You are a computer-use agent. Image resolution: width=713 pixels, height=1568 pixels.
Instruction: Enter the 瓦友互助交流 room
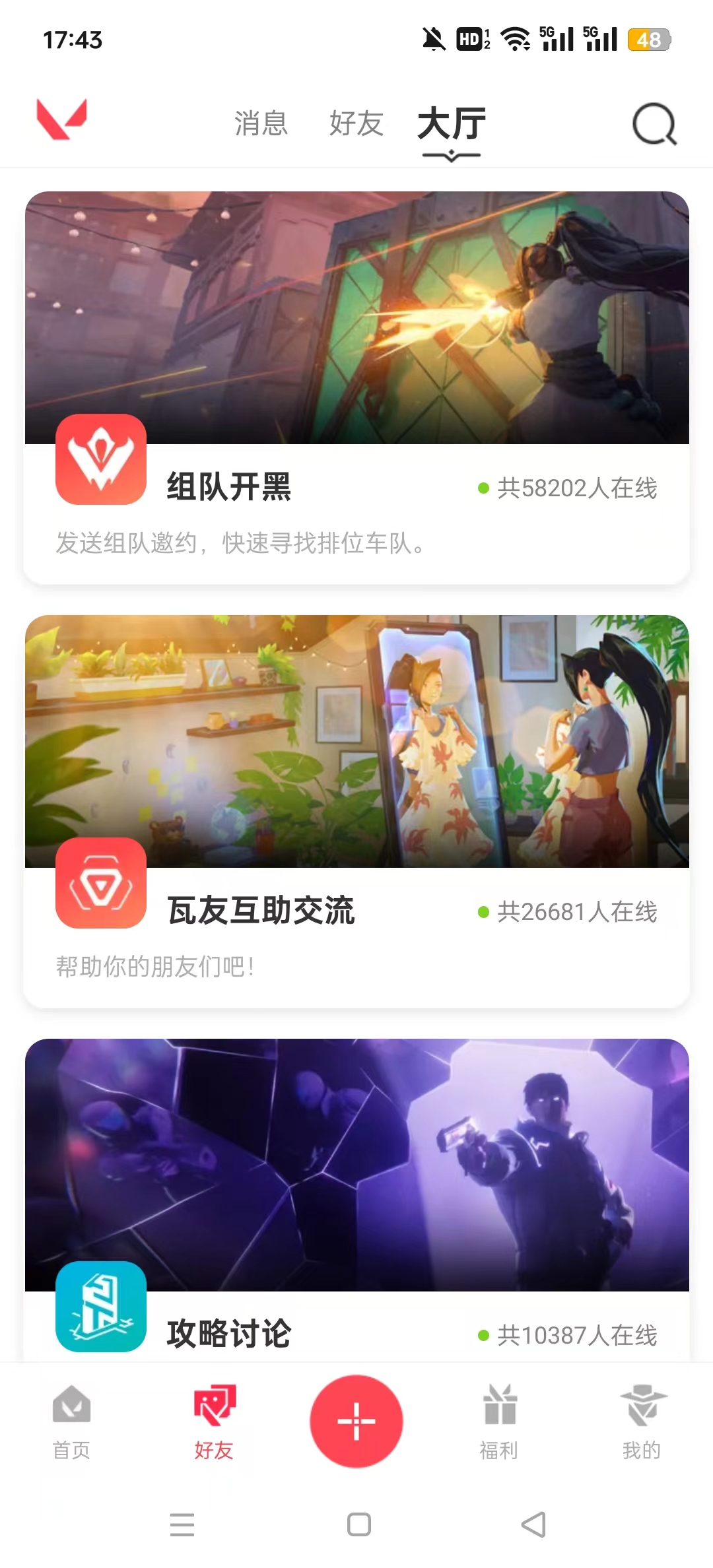coord(356,812)
